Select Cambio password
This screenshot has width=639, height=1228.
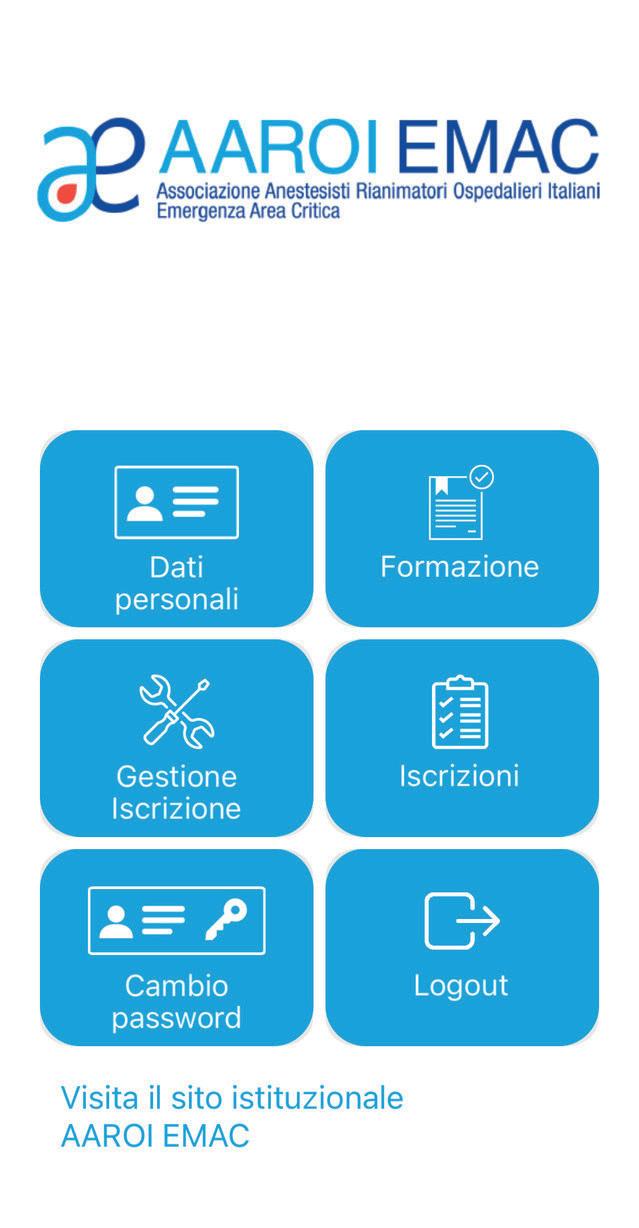coord(176,947)
